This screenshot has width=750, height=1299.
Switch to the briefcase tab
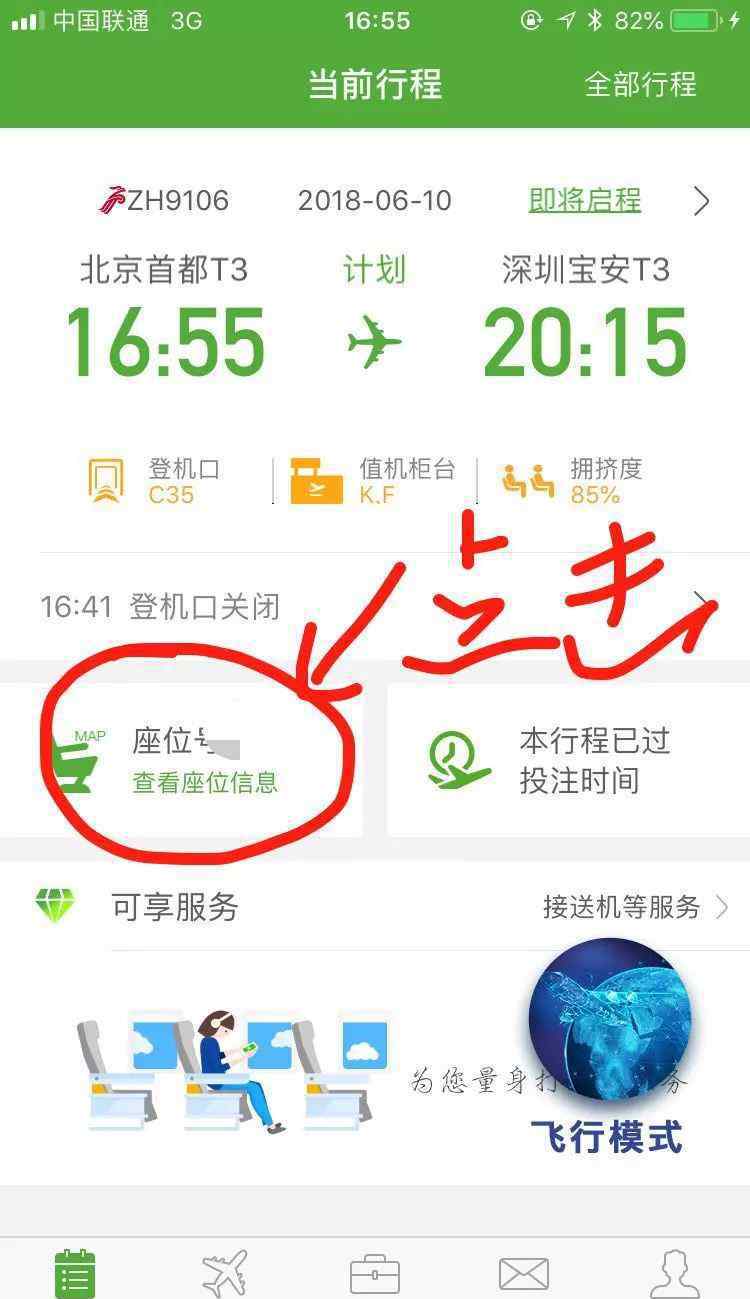[x=375, y=1275]
